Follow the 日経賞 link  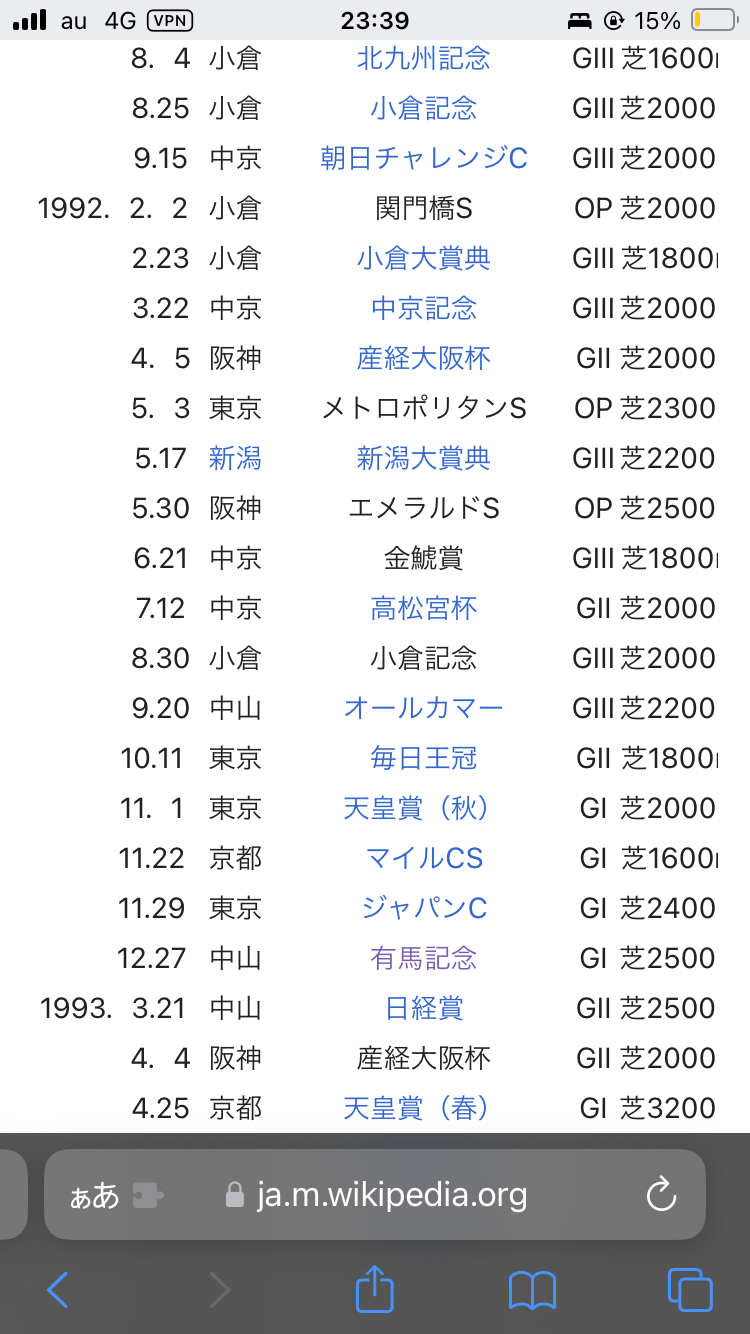[423, 1008]
